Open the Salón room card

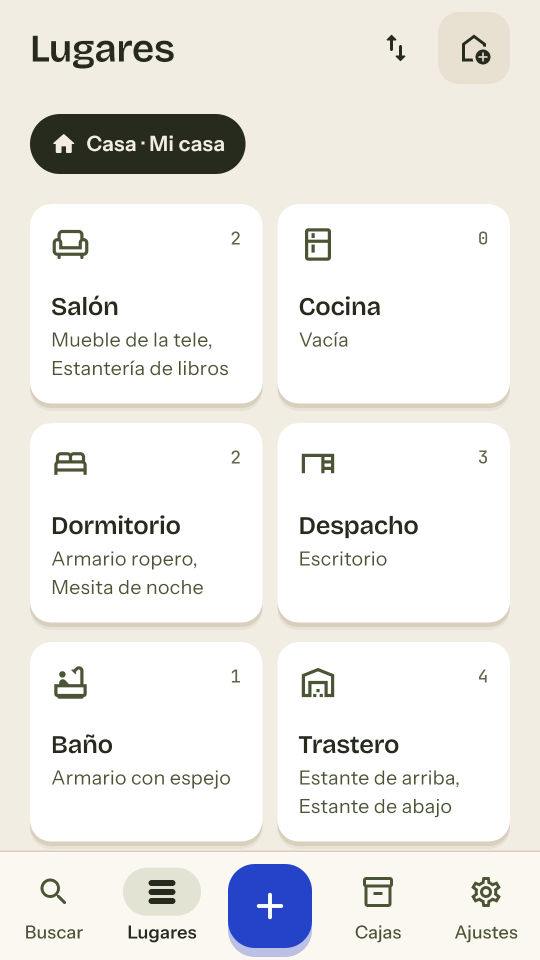(146, 304)
